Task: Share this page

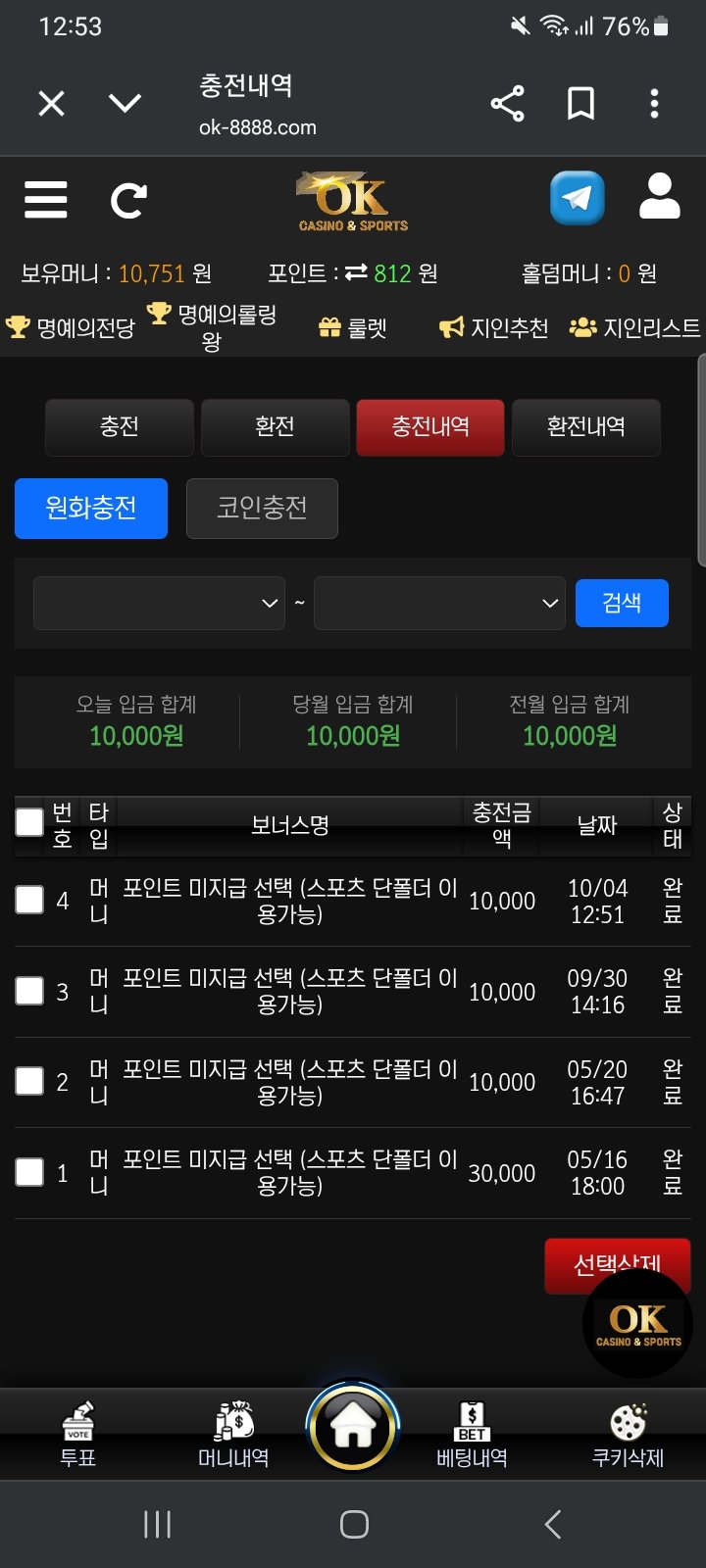Action: point(507,103)
